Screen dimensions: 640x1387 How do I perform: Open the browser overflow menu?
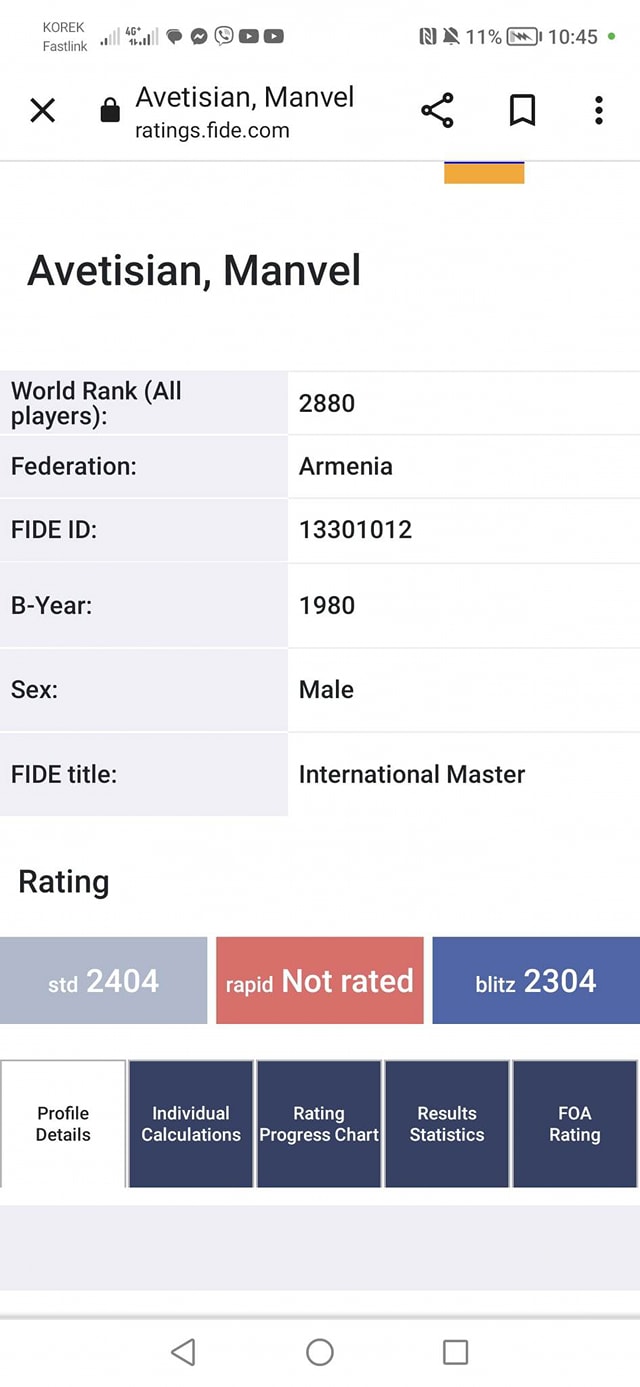click(x=599, y=110)
